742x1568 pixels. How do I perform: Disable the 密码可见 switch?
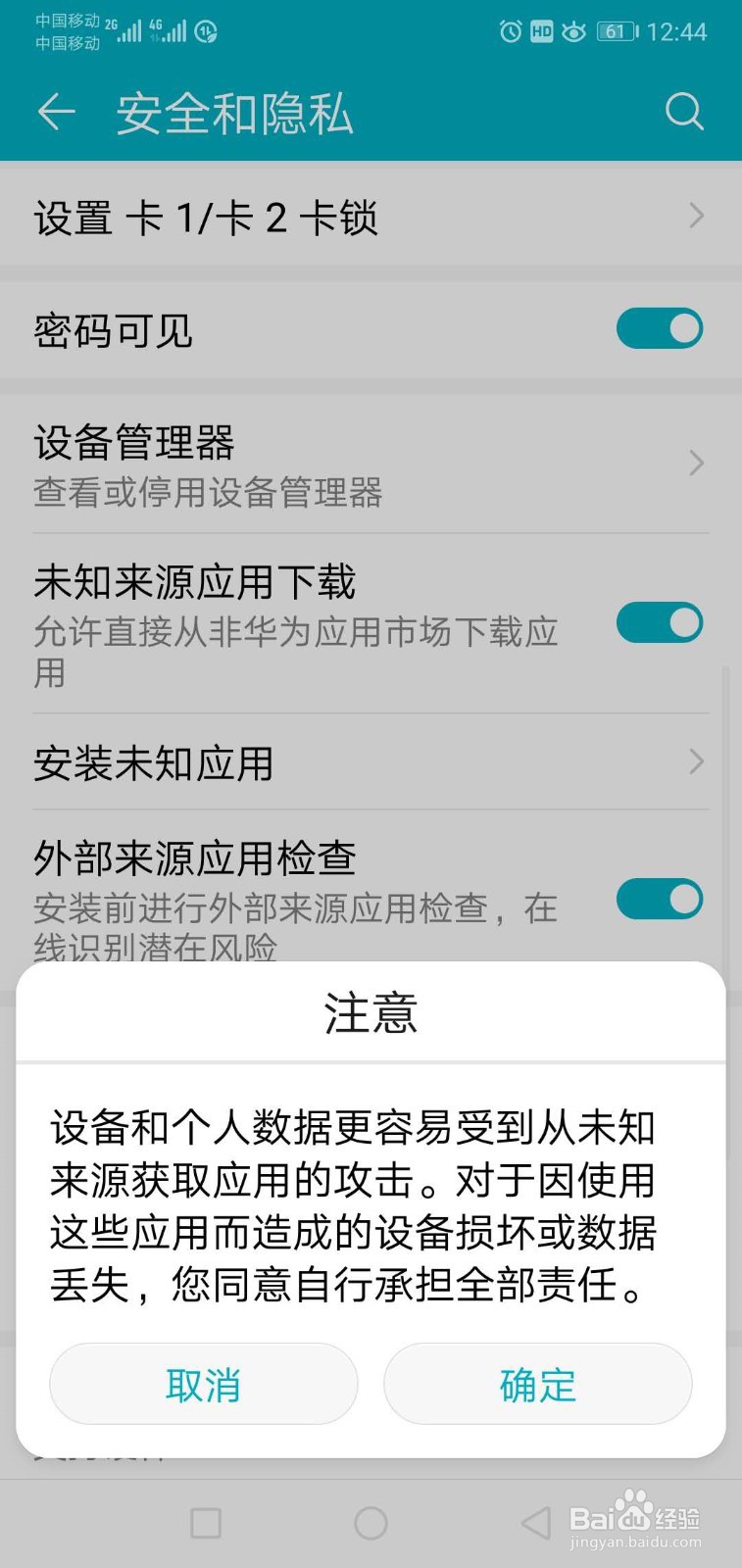(659, 329)
